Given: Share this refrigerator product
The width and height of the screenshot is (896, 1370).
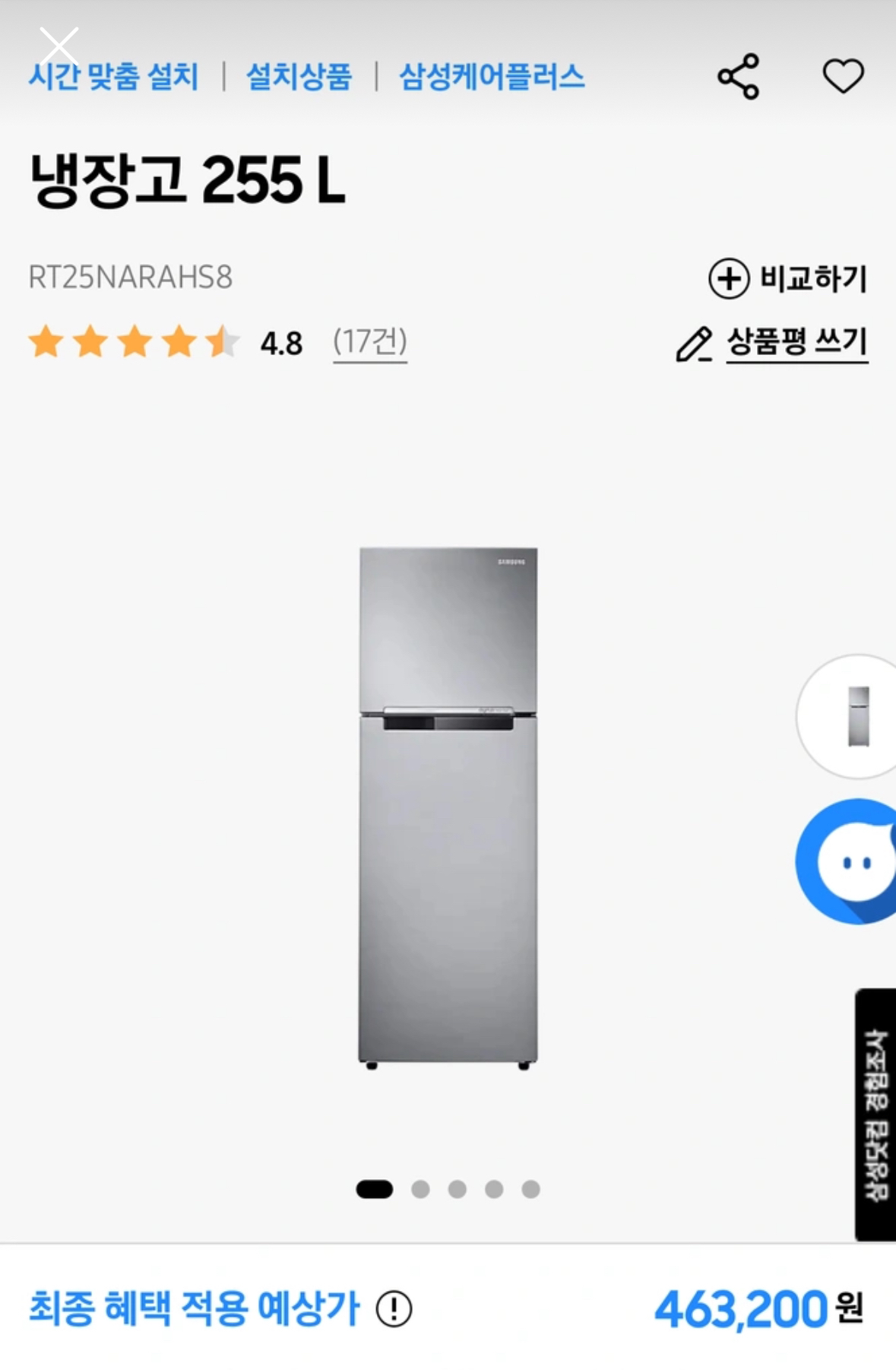Looking at the screenshot, I should 738,76.
